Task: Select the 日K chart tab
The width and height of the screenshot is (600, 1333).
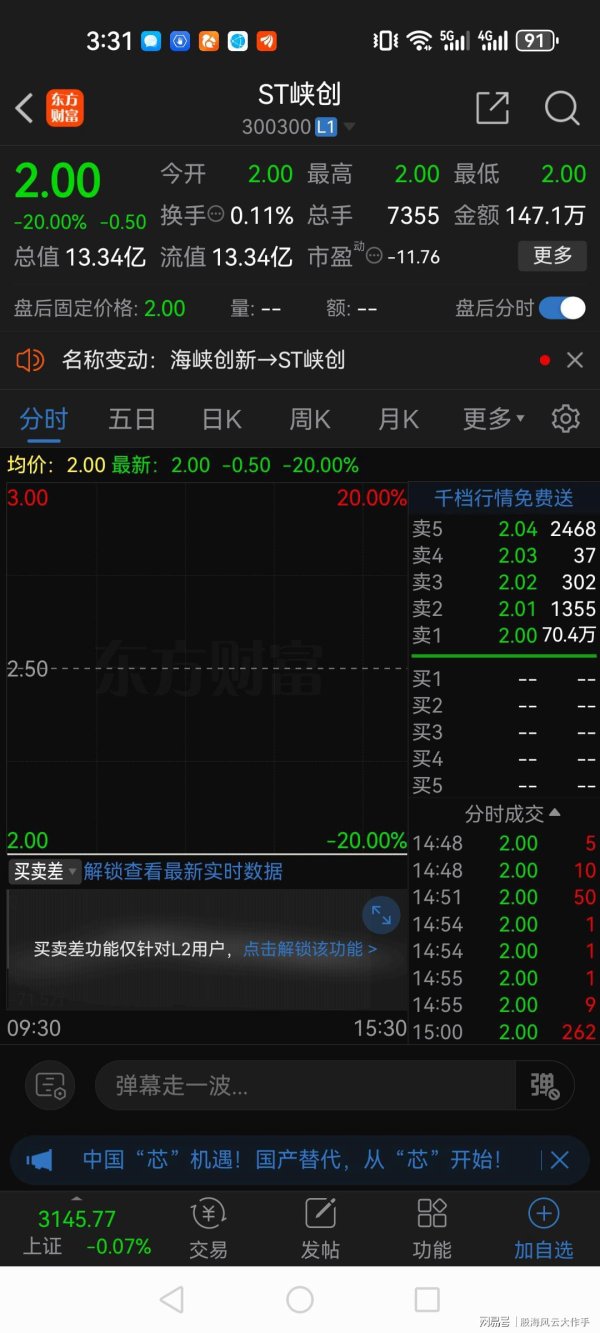Action: [221, 418]
